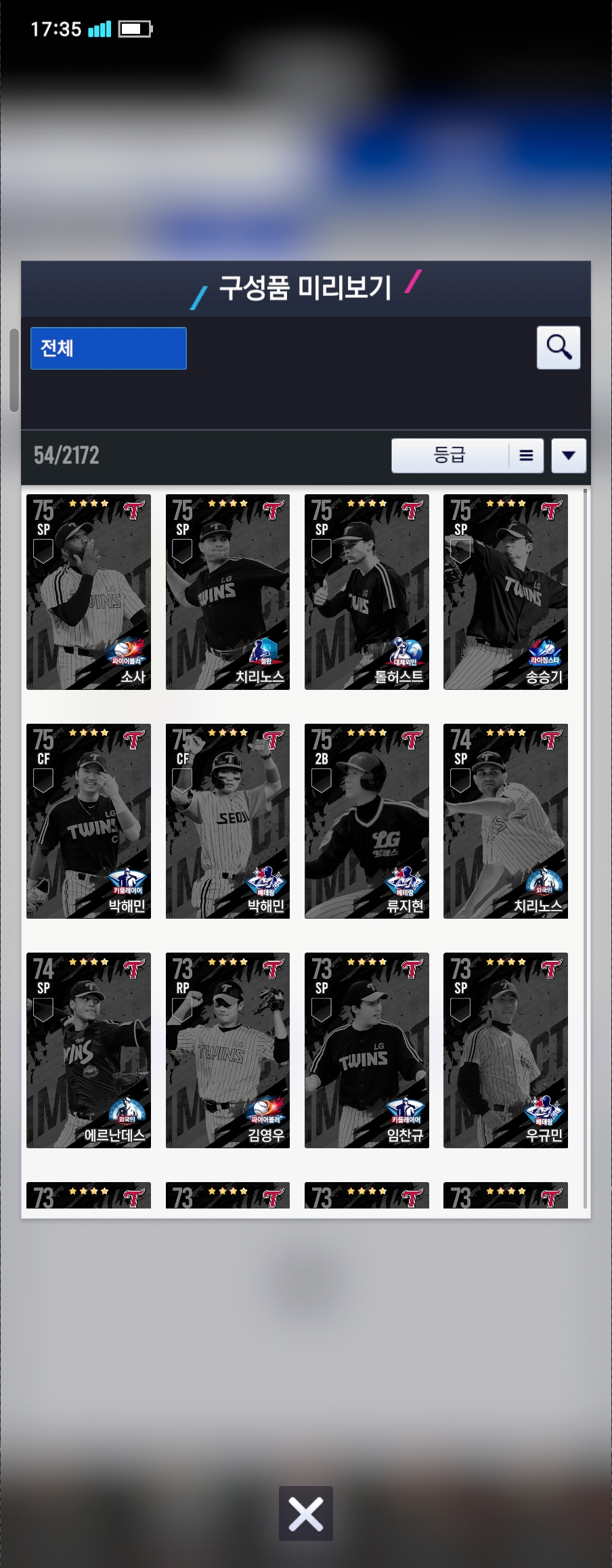
Task: View the 임찬규 player card
Action: tap(366, 1049)
